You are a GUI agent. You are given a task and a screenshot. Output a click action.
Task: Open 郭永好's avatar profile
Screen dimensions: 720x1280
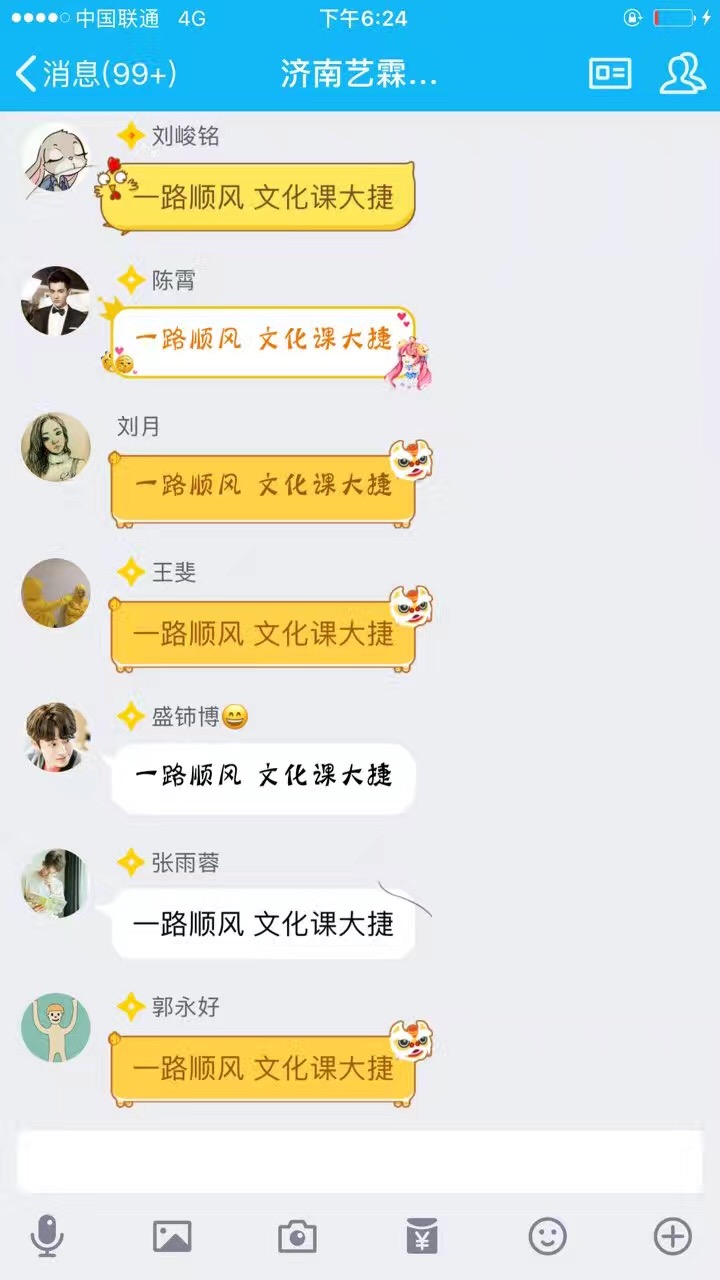(x=56, y=1028)
